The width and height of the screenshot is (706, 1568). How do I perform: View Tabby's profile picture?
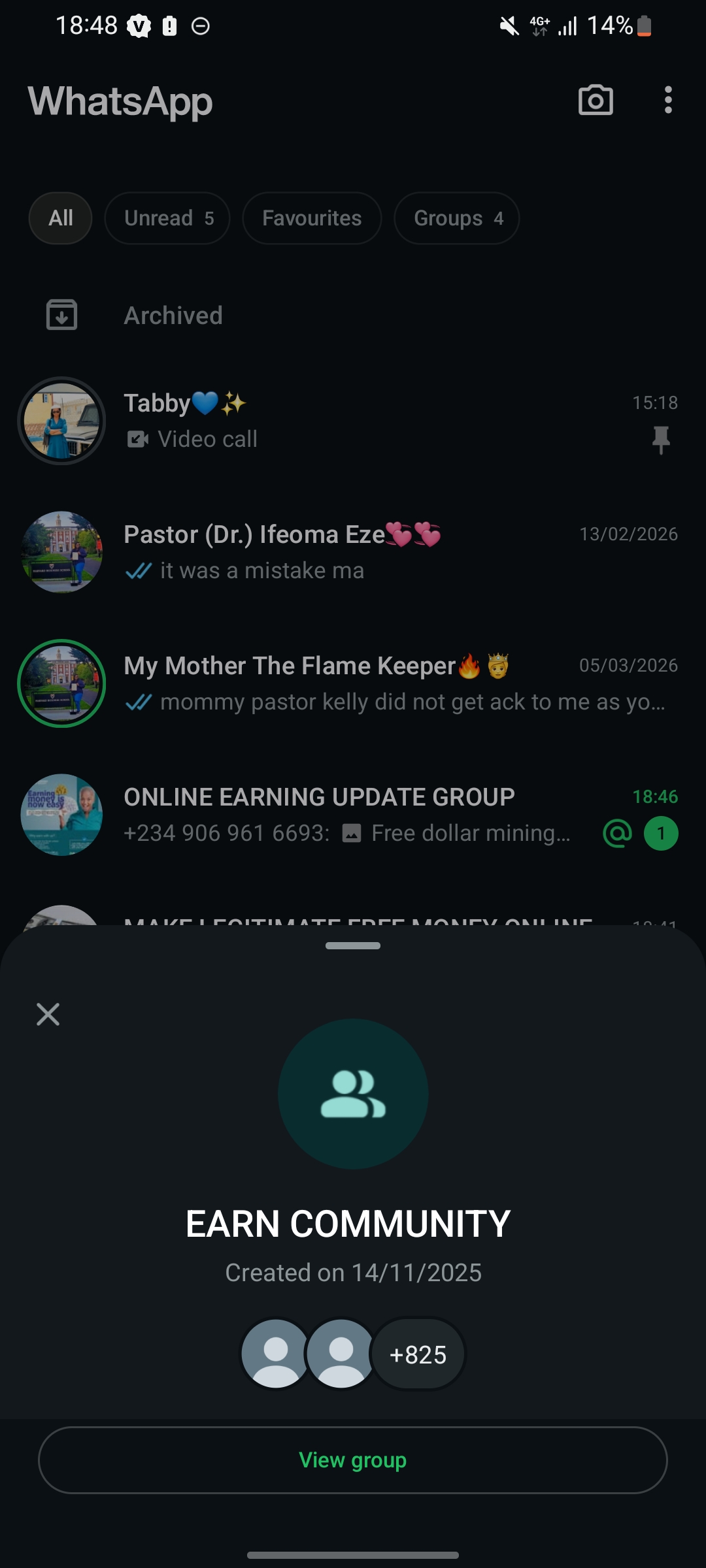pyautogui.click(x=61, y=421)
